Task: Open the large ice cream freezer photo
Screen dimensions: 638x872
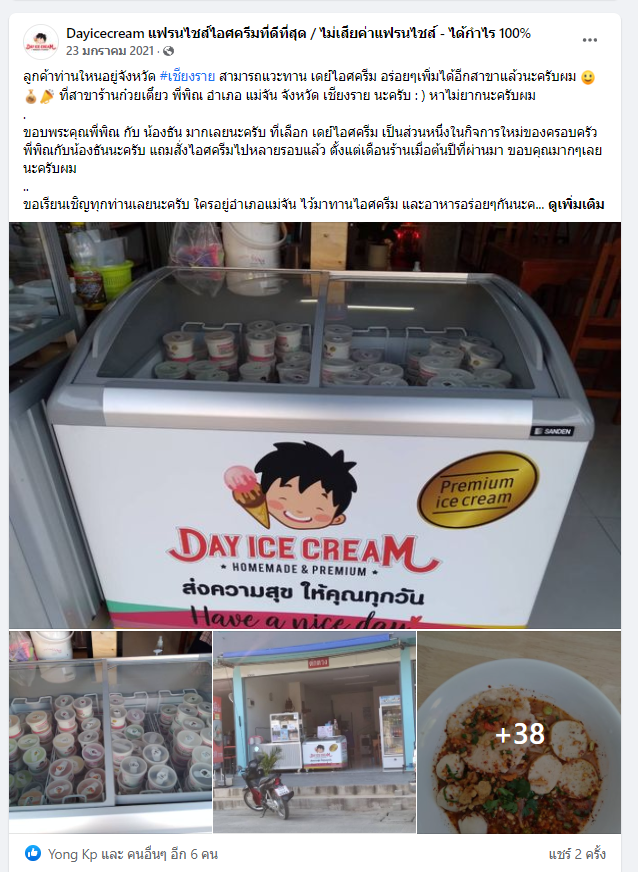Action: [315, 425]
